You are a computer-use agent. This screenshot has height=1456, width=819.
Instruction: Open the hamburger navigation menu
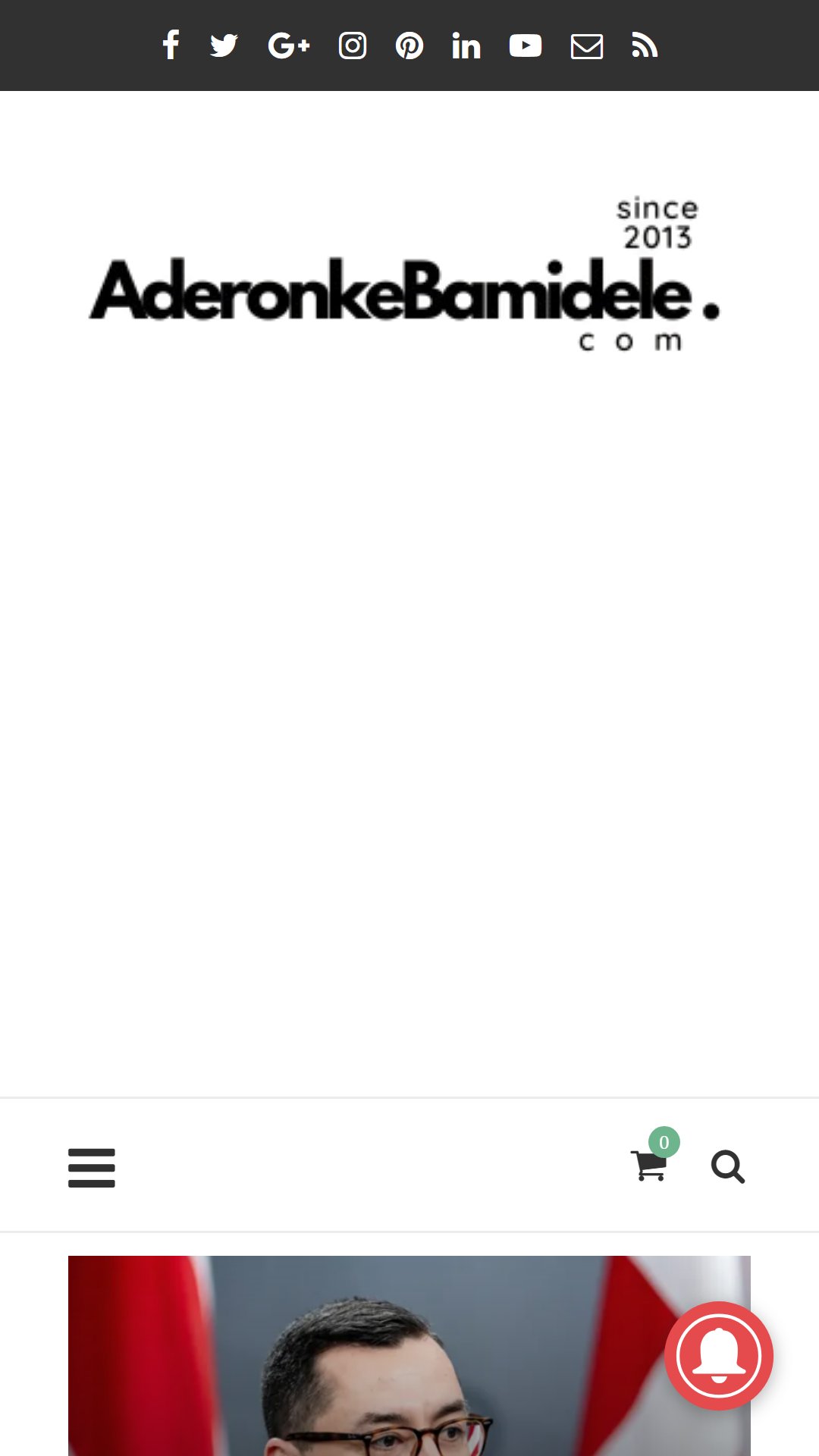coord(92,1167)
